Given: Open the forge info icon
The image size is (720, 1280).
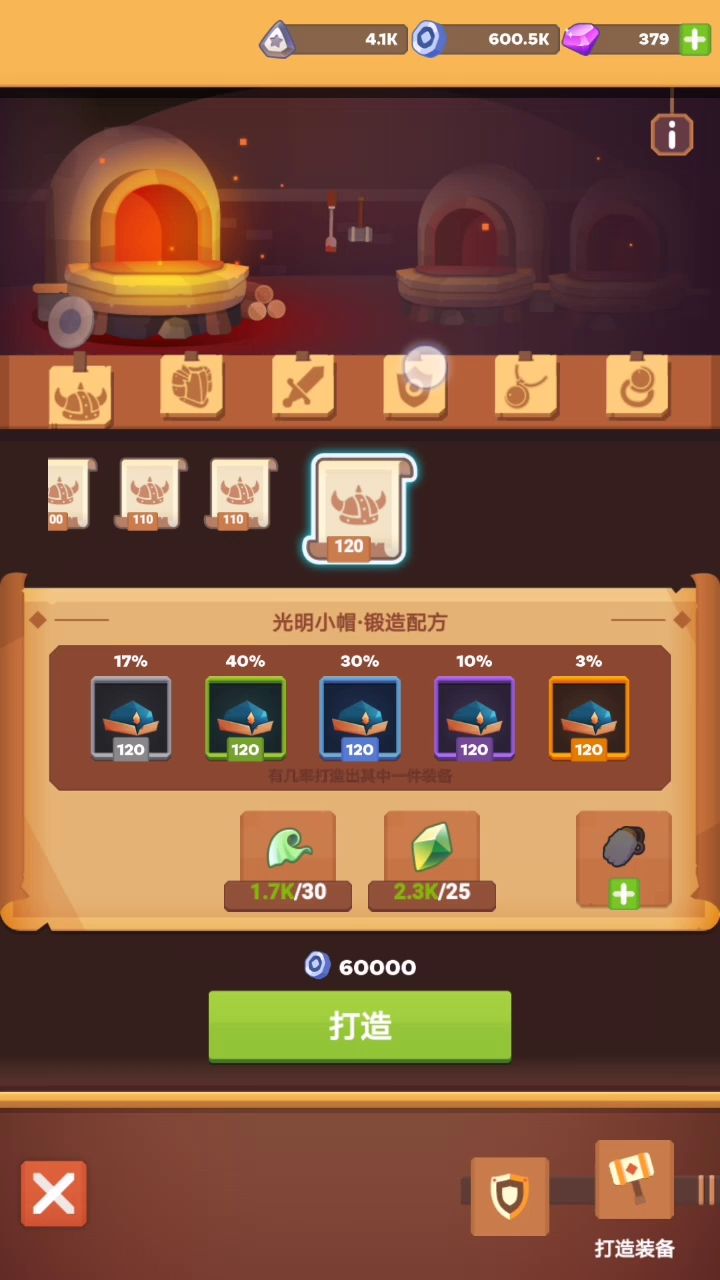Looking at the screenshot, I should point(672,134).
